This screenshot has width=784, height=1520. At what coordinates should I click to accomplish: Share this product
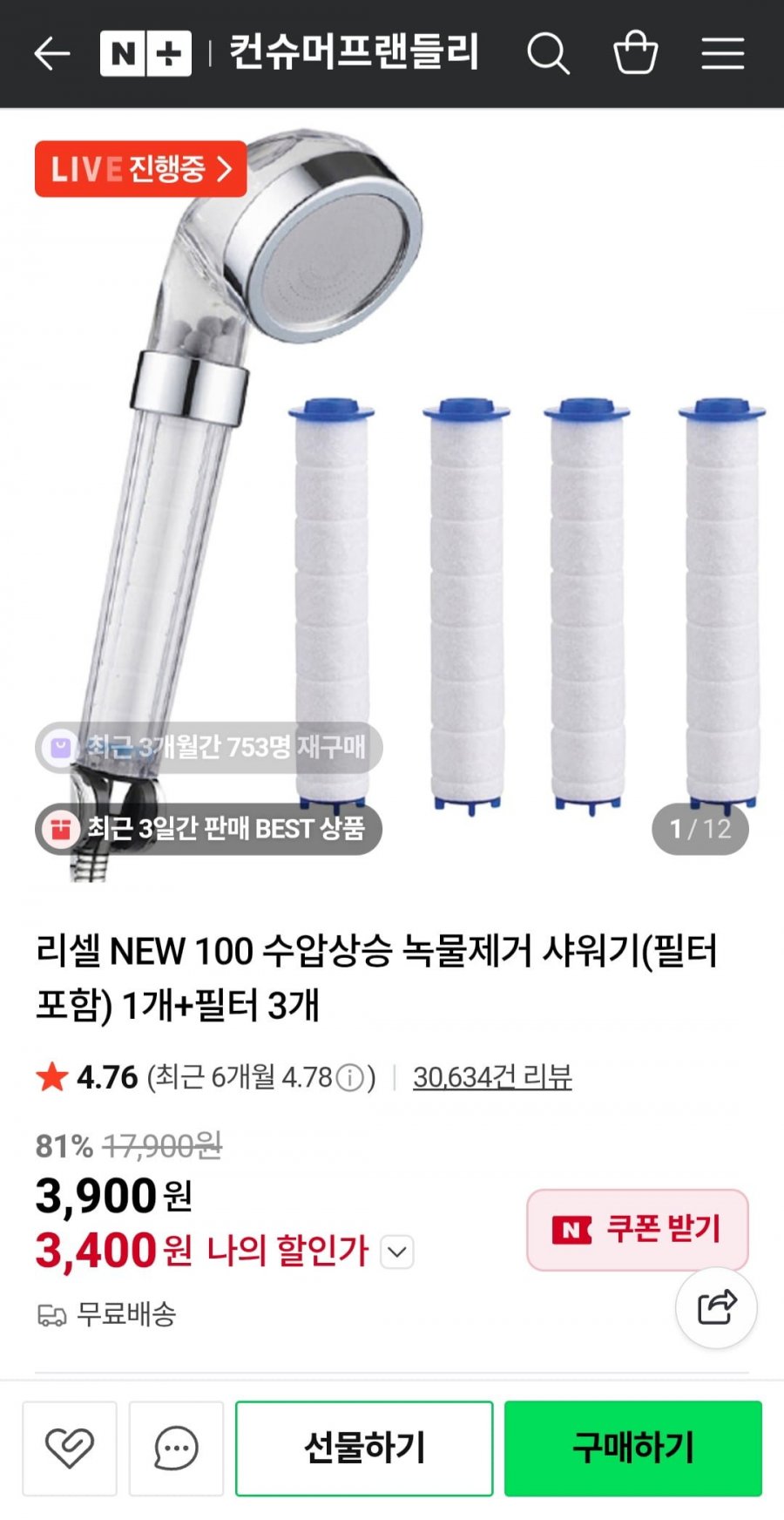(716, 1307)
